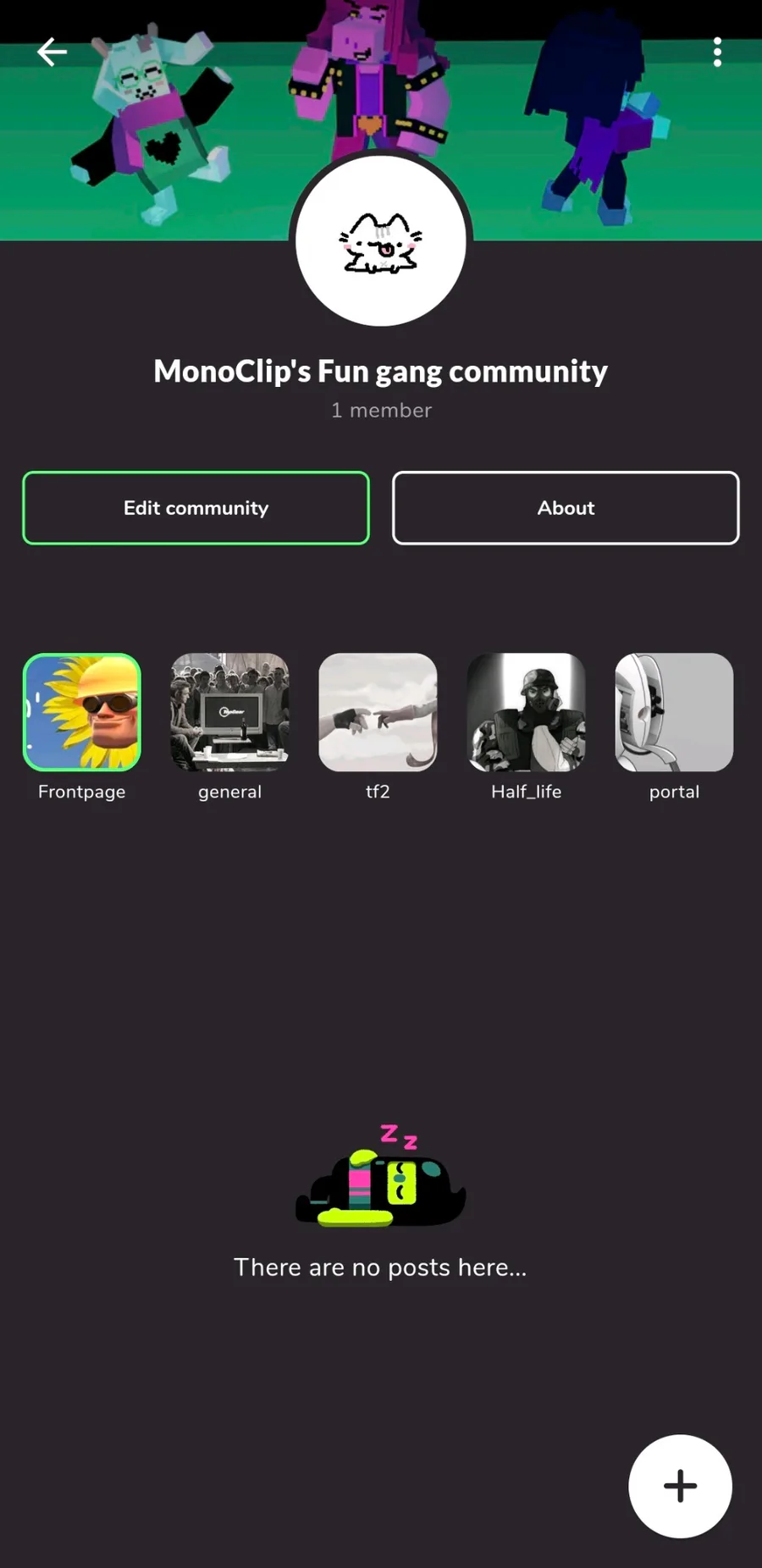The width and height of the screenshot is (762, 1568).
Task: Tap the community cat avatar
Action: (380, 241)
